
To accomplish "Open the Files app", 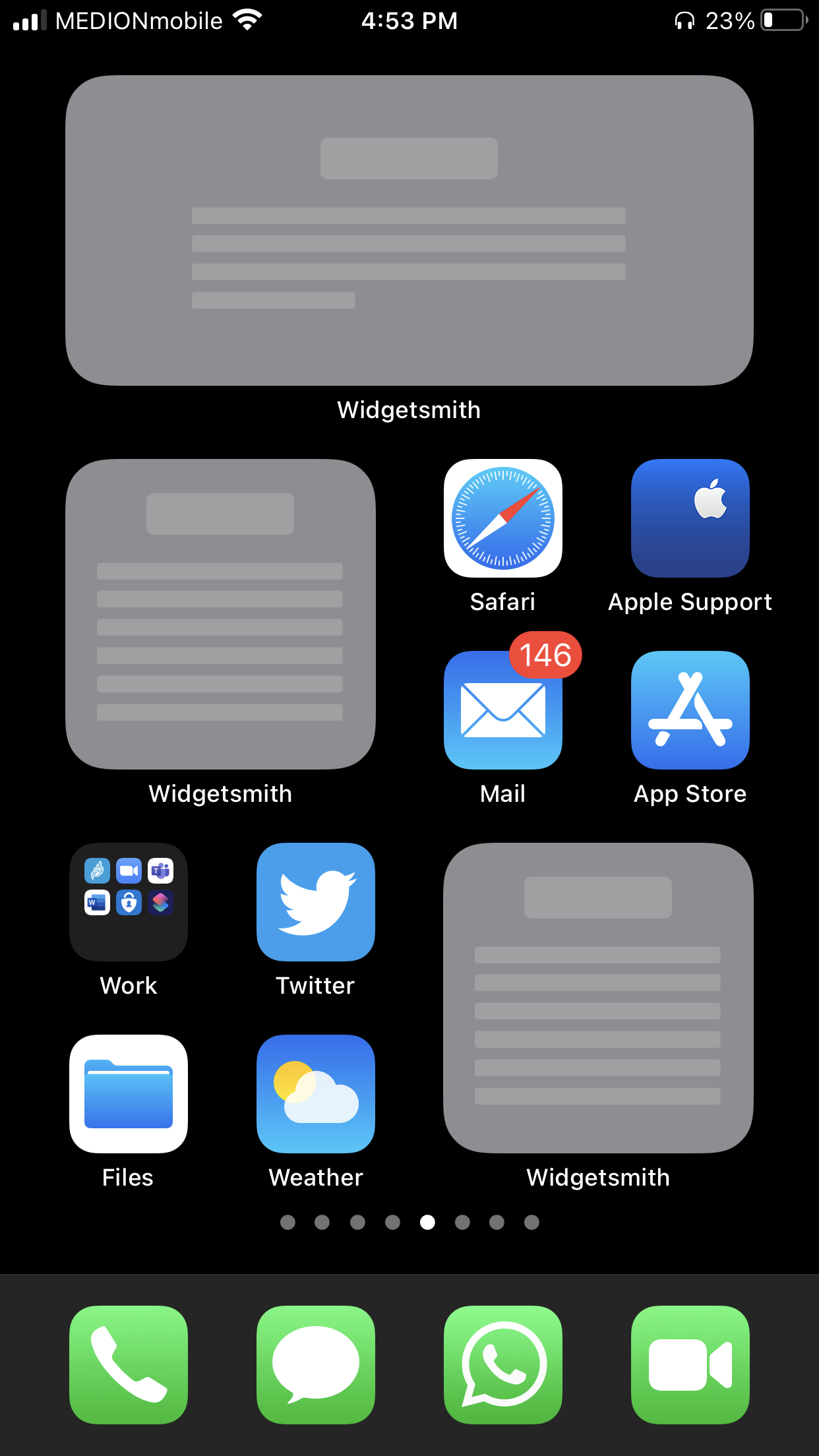I will coord(129,1094).
